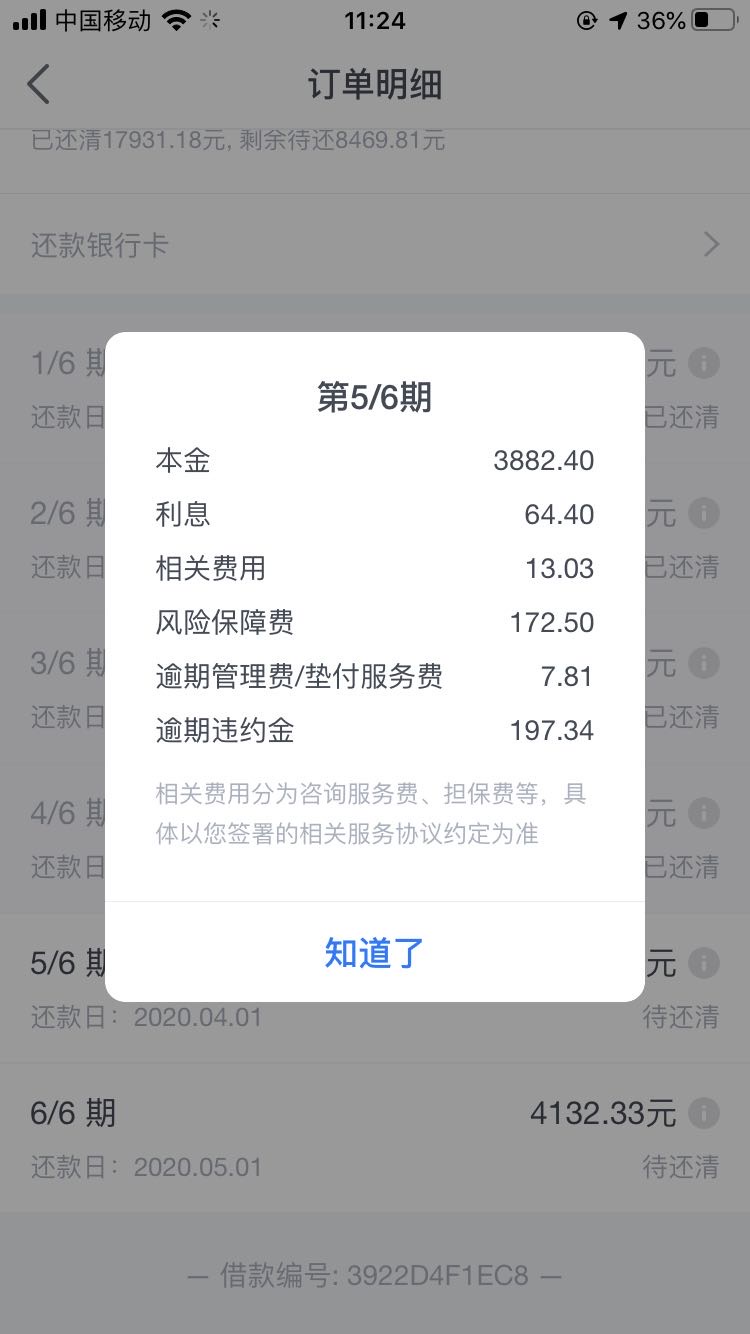The image size is (750, 1334).
Task: Tap the 订单明细 header title
Action: 375,85
